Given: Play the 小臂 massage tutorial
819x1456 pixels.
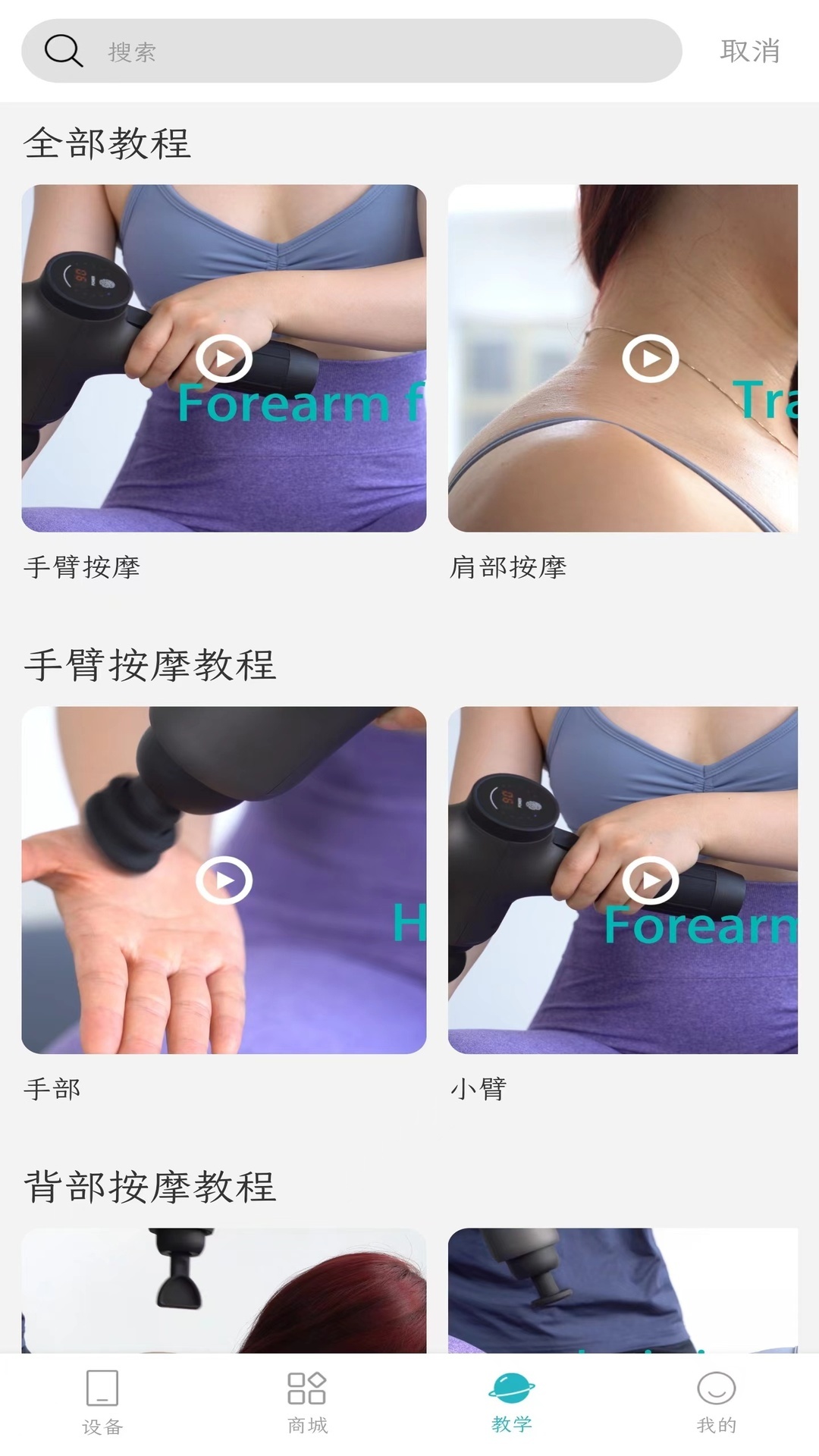Looking at the screenshot, I should click(650, 880).
